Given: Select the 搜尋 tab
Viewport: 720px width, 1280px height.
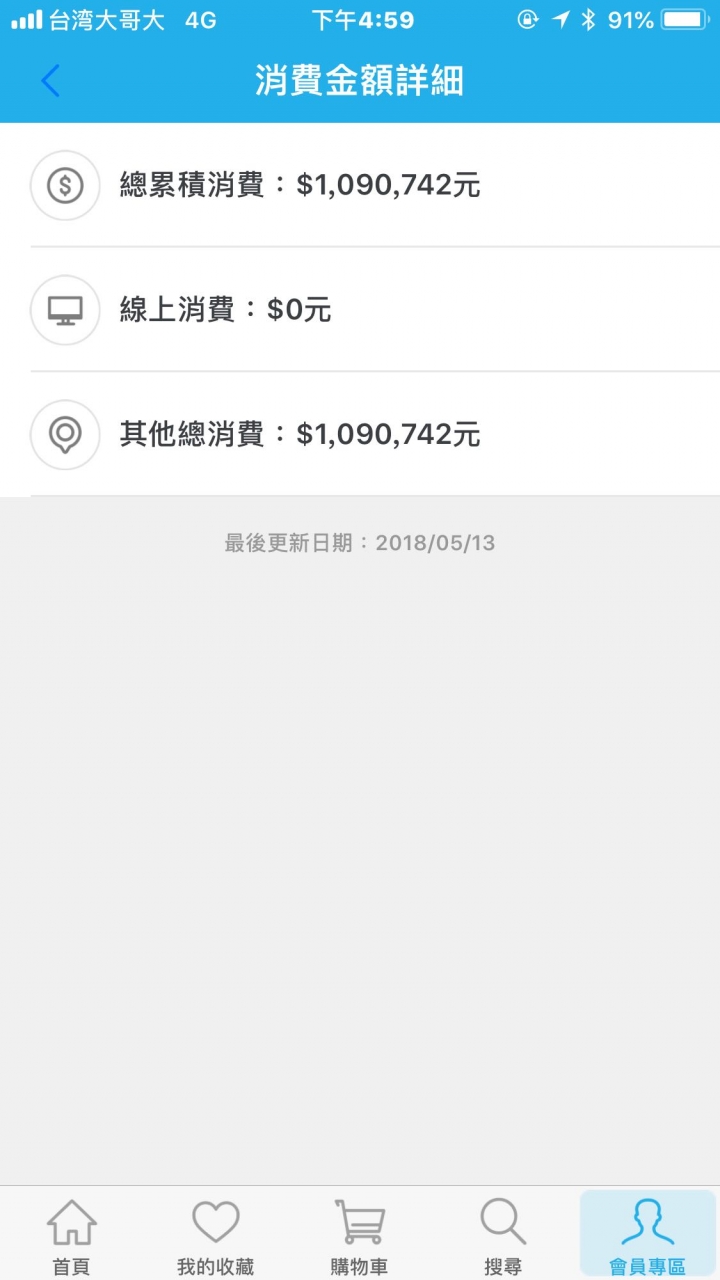Looking at the screenshot, I should click(503, 1237).
